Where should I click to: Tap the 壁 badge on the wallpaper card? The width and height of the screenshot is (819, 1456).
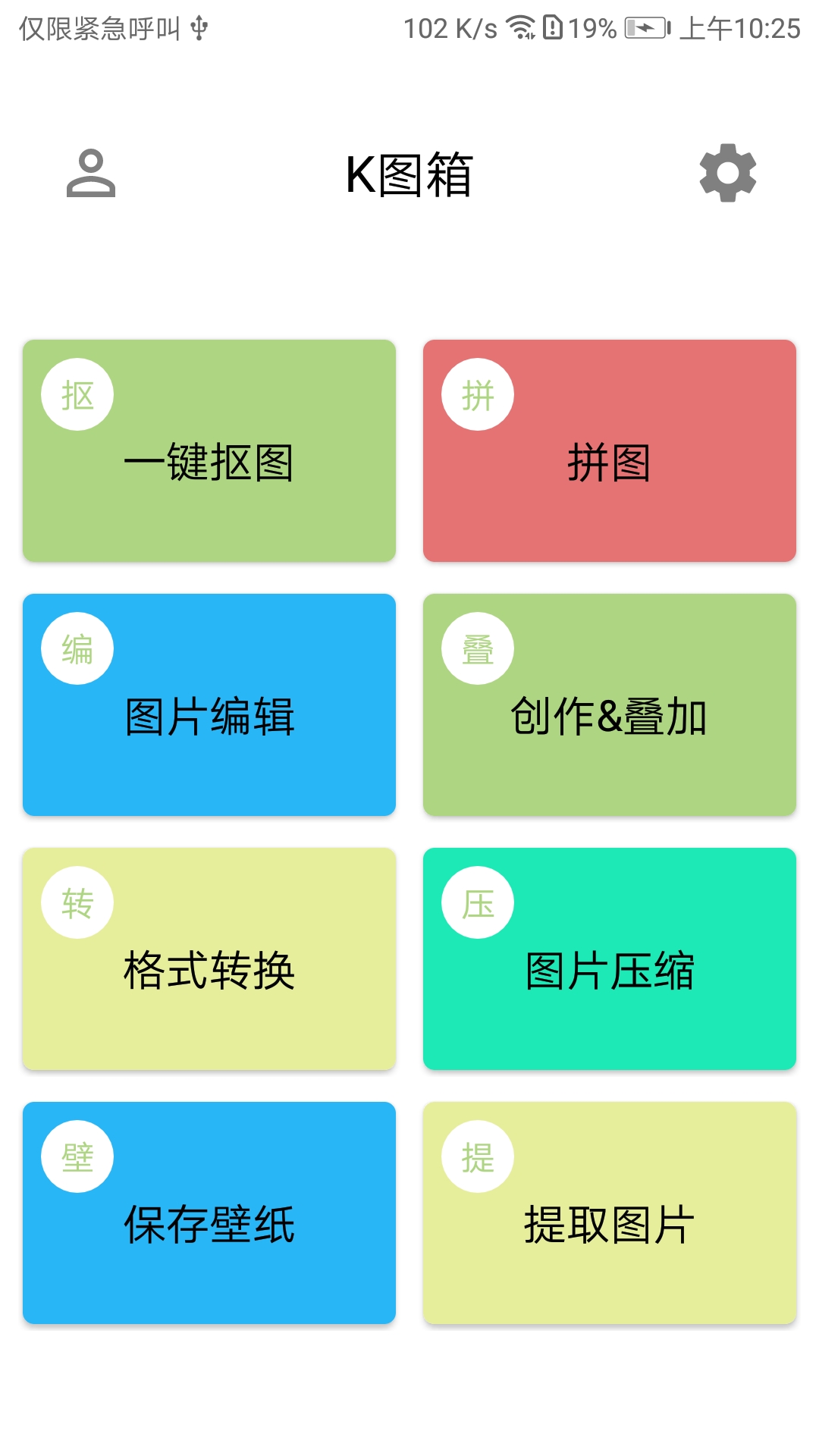77,1156
